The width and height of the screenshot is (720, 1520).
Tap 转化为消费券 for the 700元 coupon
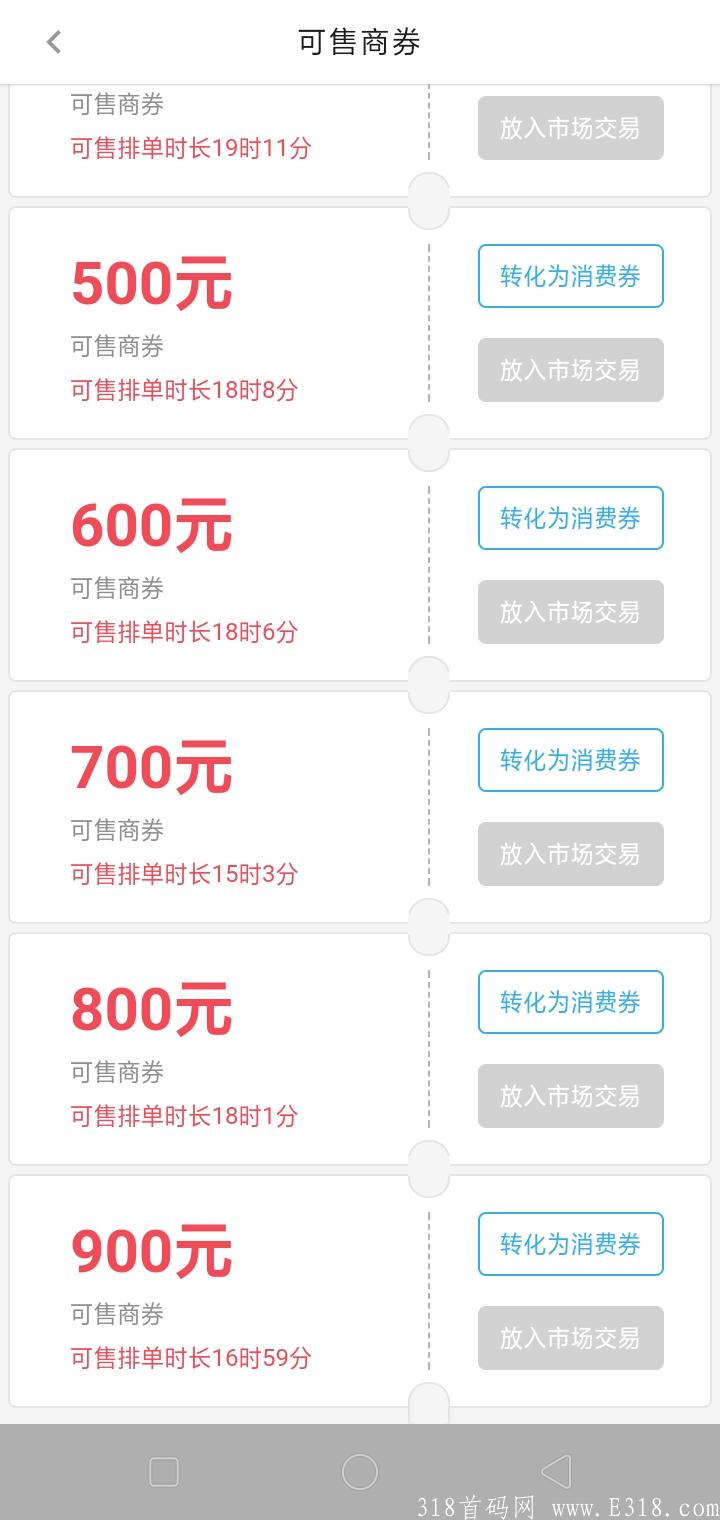(x=570, y=760)
